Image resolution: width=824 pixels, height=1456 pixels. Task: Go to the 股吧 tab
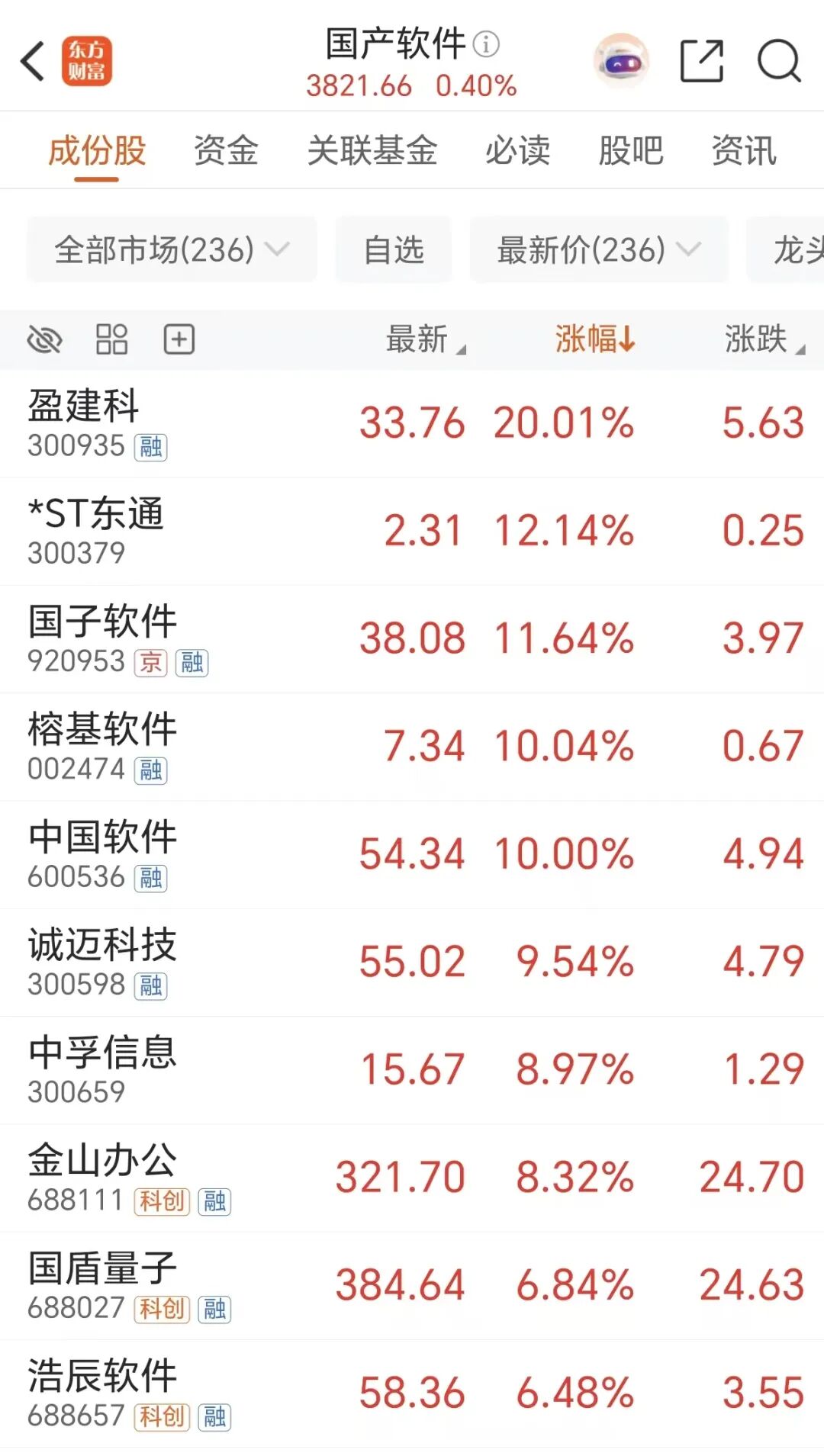pos(630,150)
